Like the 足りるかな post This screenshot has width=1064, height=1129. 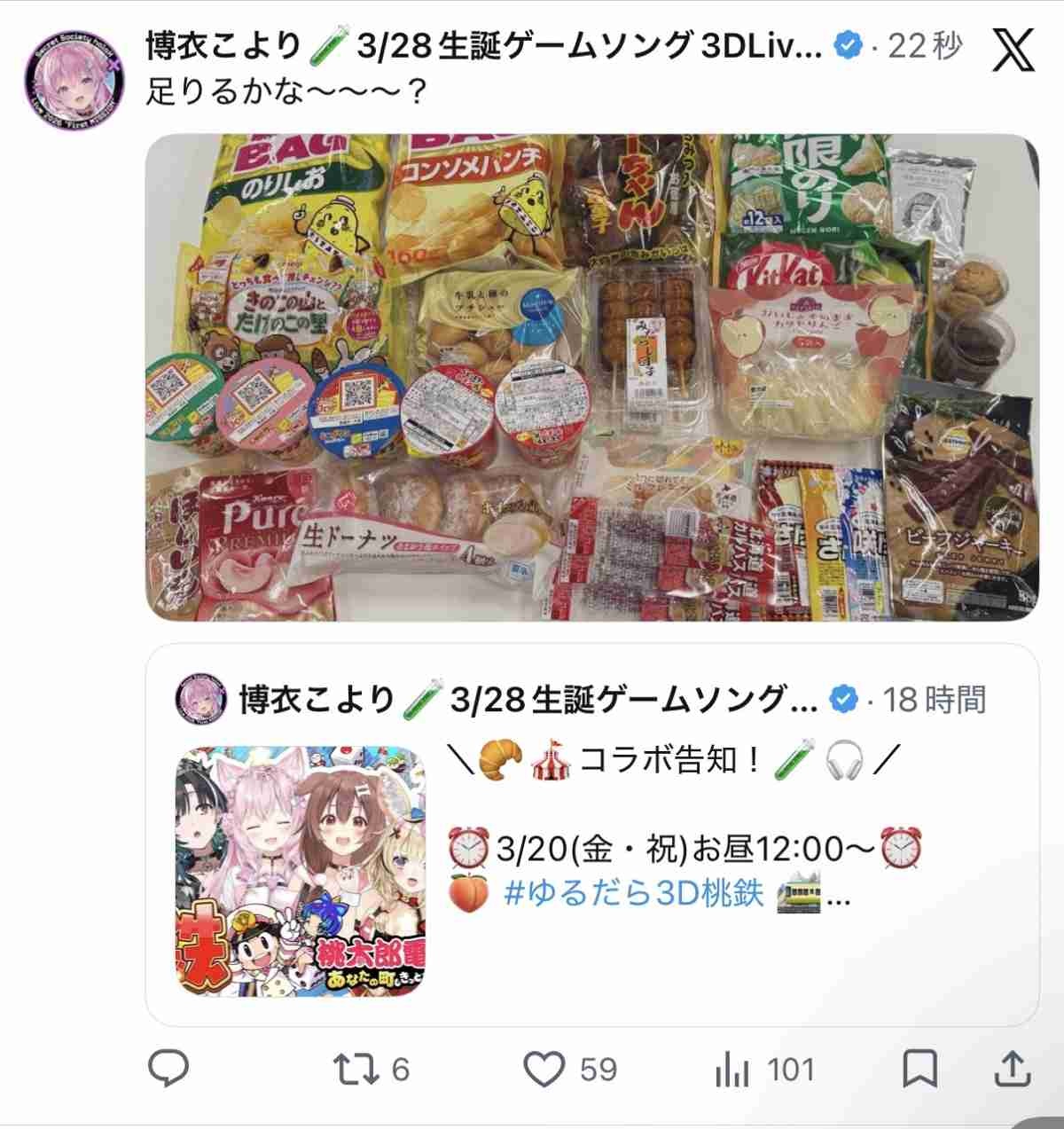(544, 1069)
